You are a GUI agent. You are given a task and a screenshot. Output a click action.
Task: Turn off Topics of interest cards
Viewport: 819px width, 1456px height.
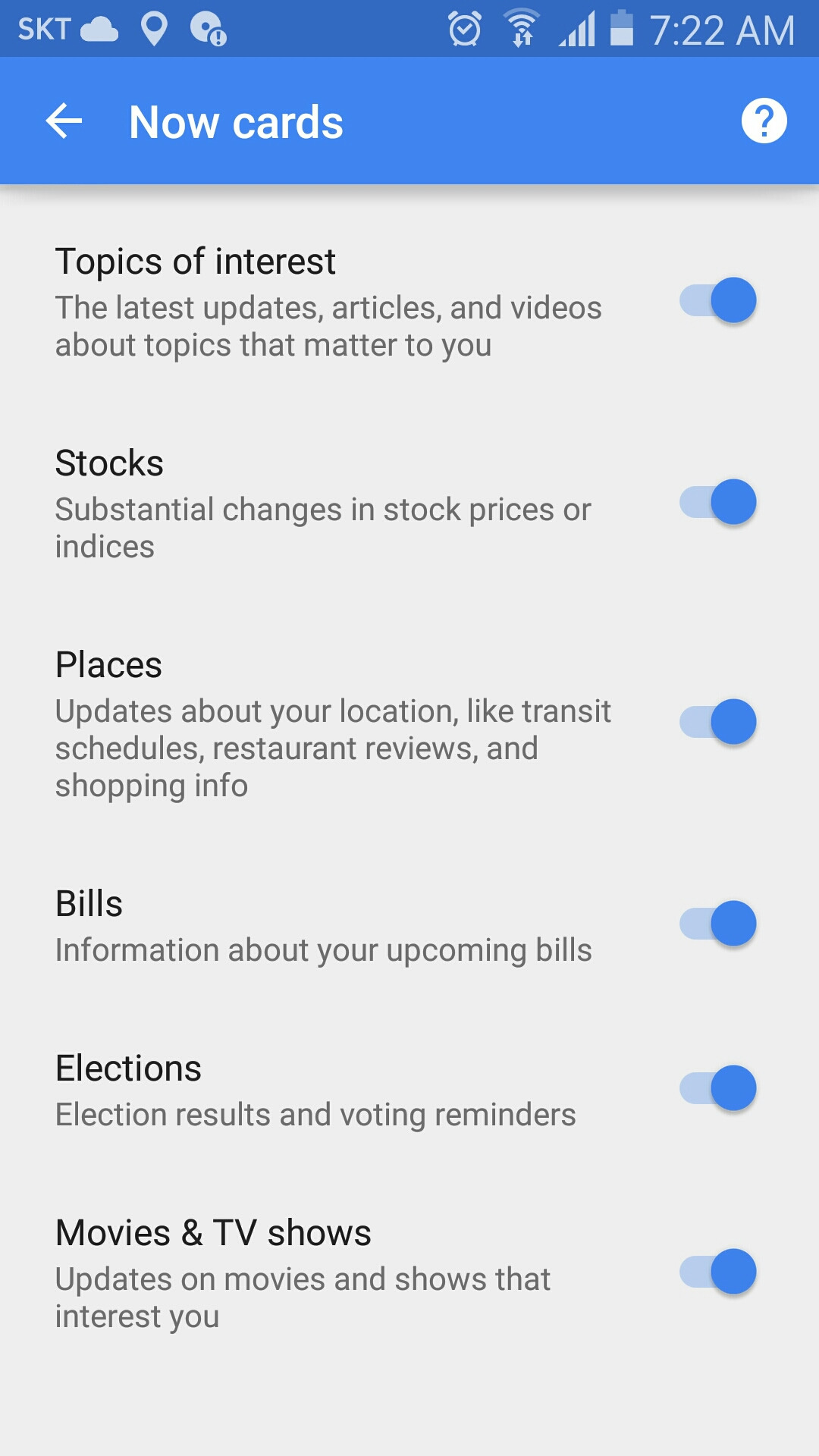click(x=718, y=300)
